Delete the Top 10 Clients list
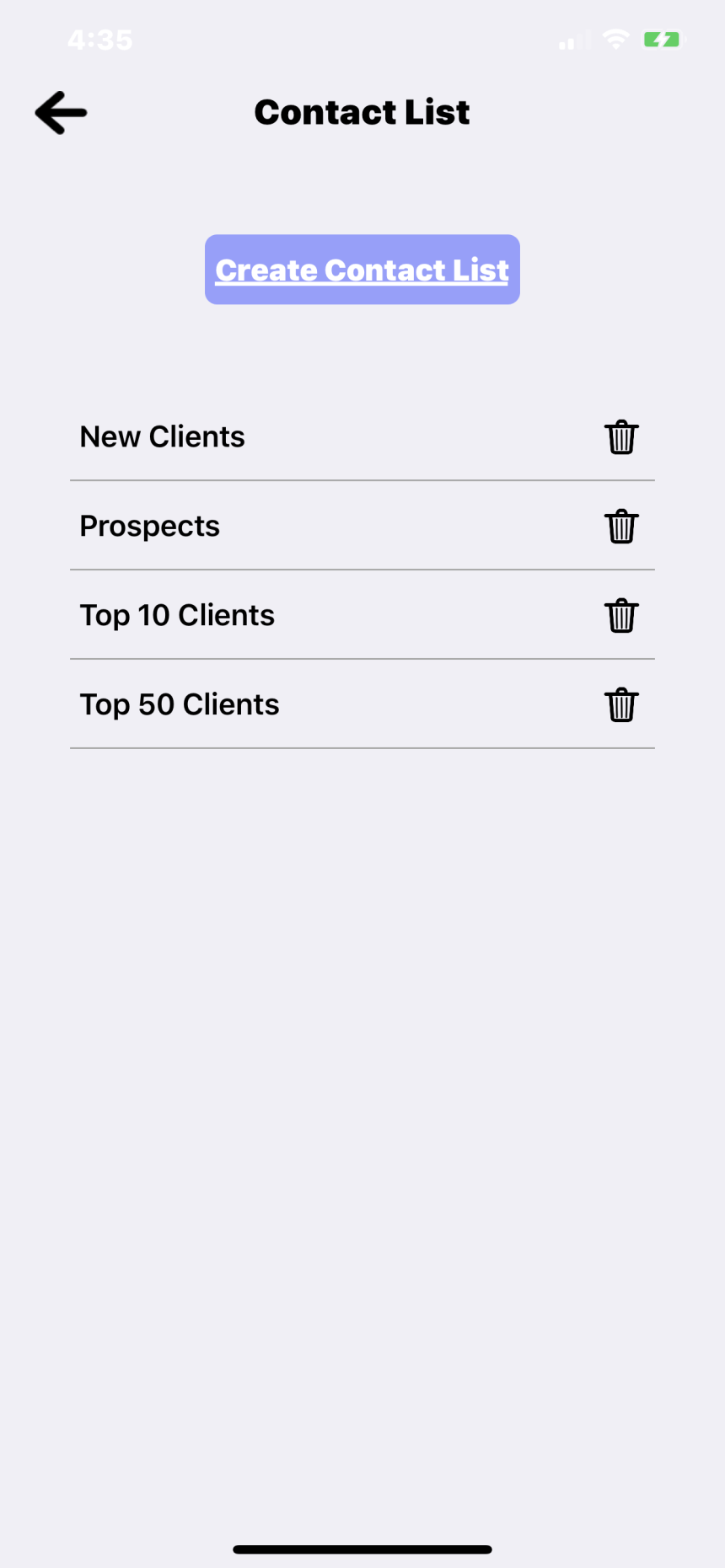This screenshot has width=725, height=1568. tap(621, 616)
